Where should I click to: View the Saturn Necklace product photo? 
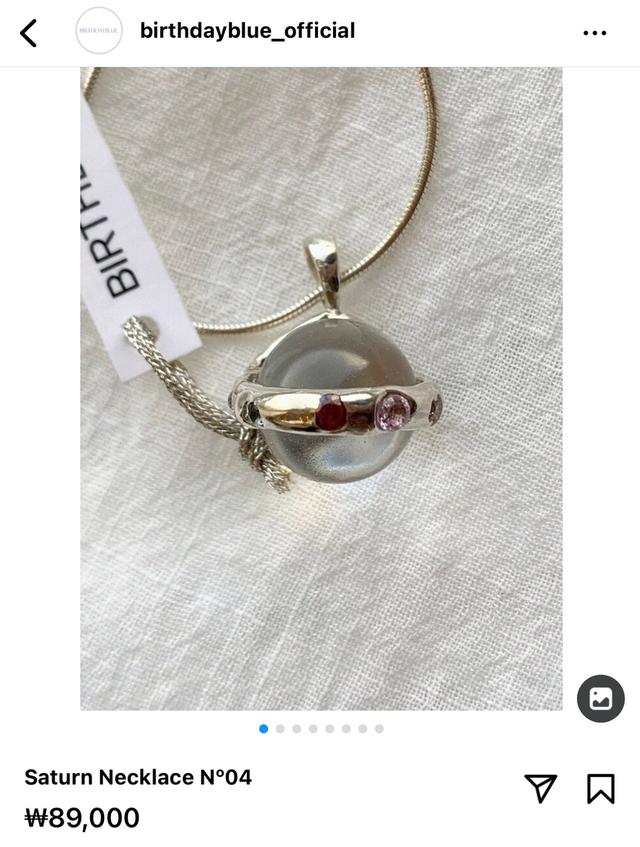320,388
